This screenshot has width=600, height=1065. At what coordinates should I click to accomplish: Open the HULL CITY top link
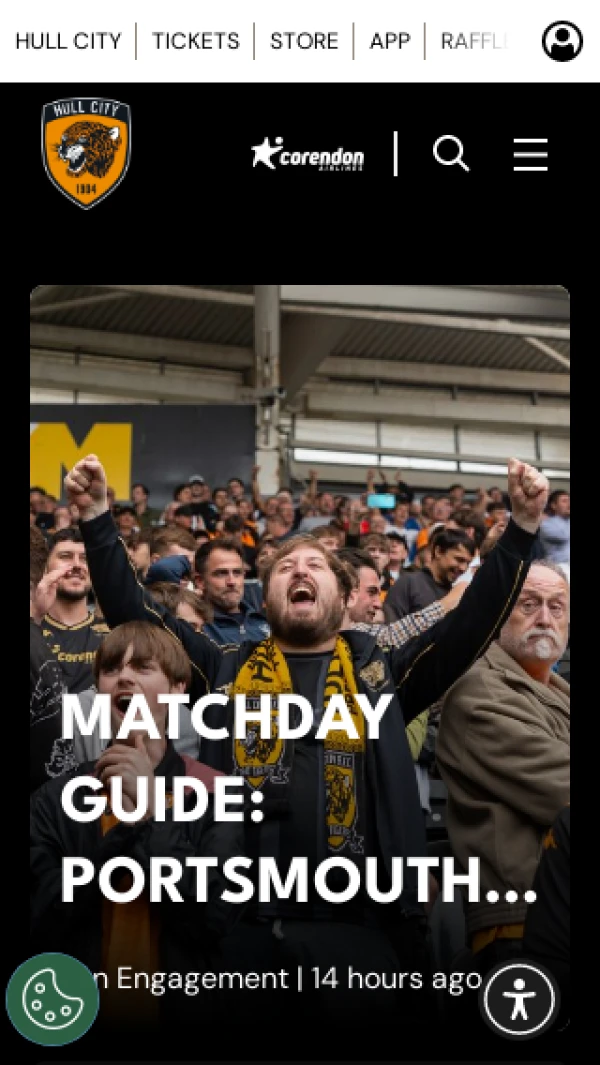68,41
